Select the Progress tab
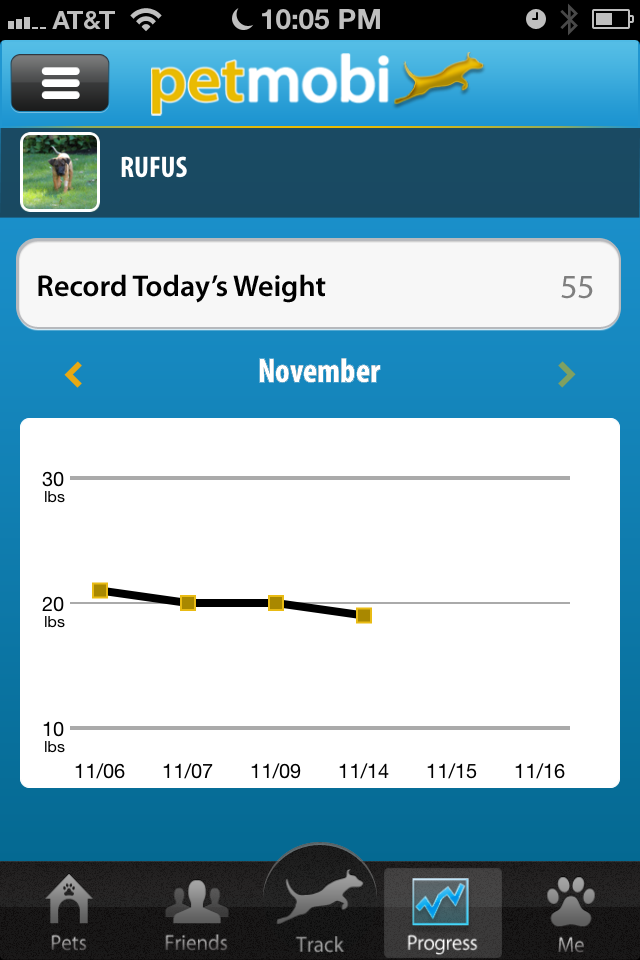Viewport: 640px width, 960px height. pos(442,911)
